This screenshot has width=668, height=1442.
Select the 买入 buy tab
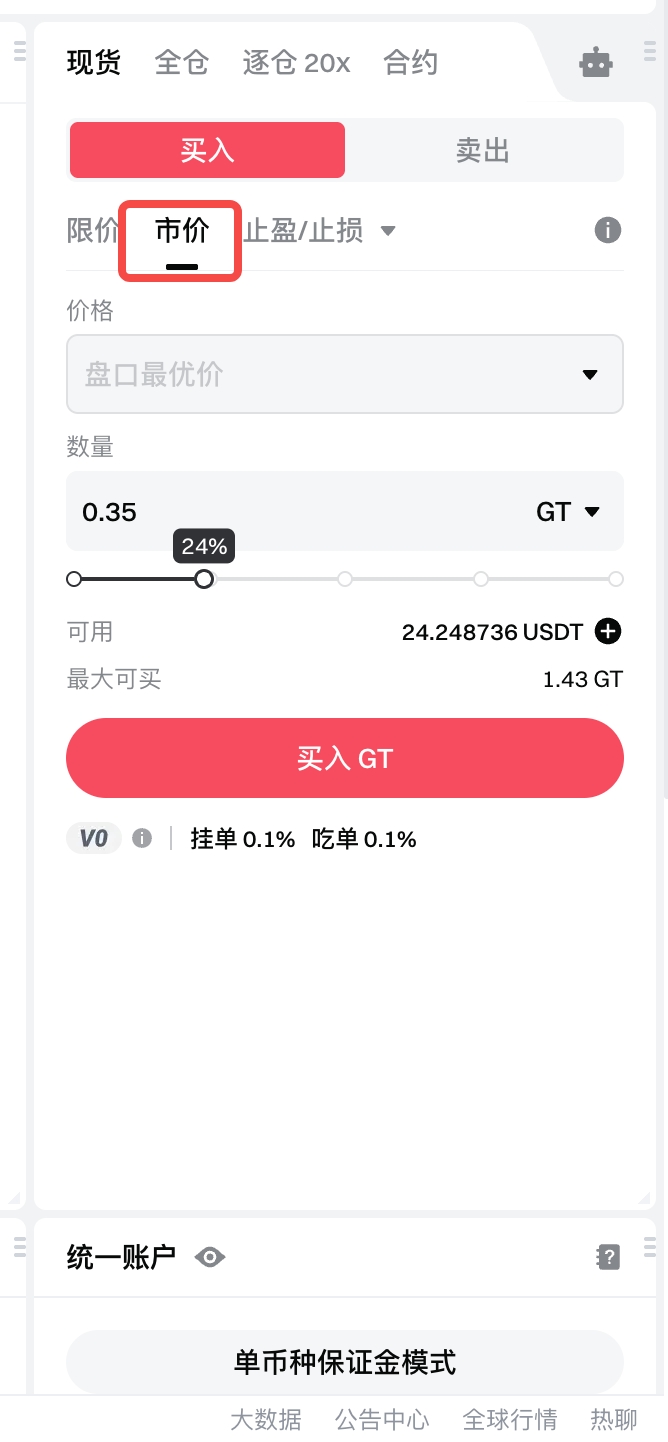pos(207,151)
